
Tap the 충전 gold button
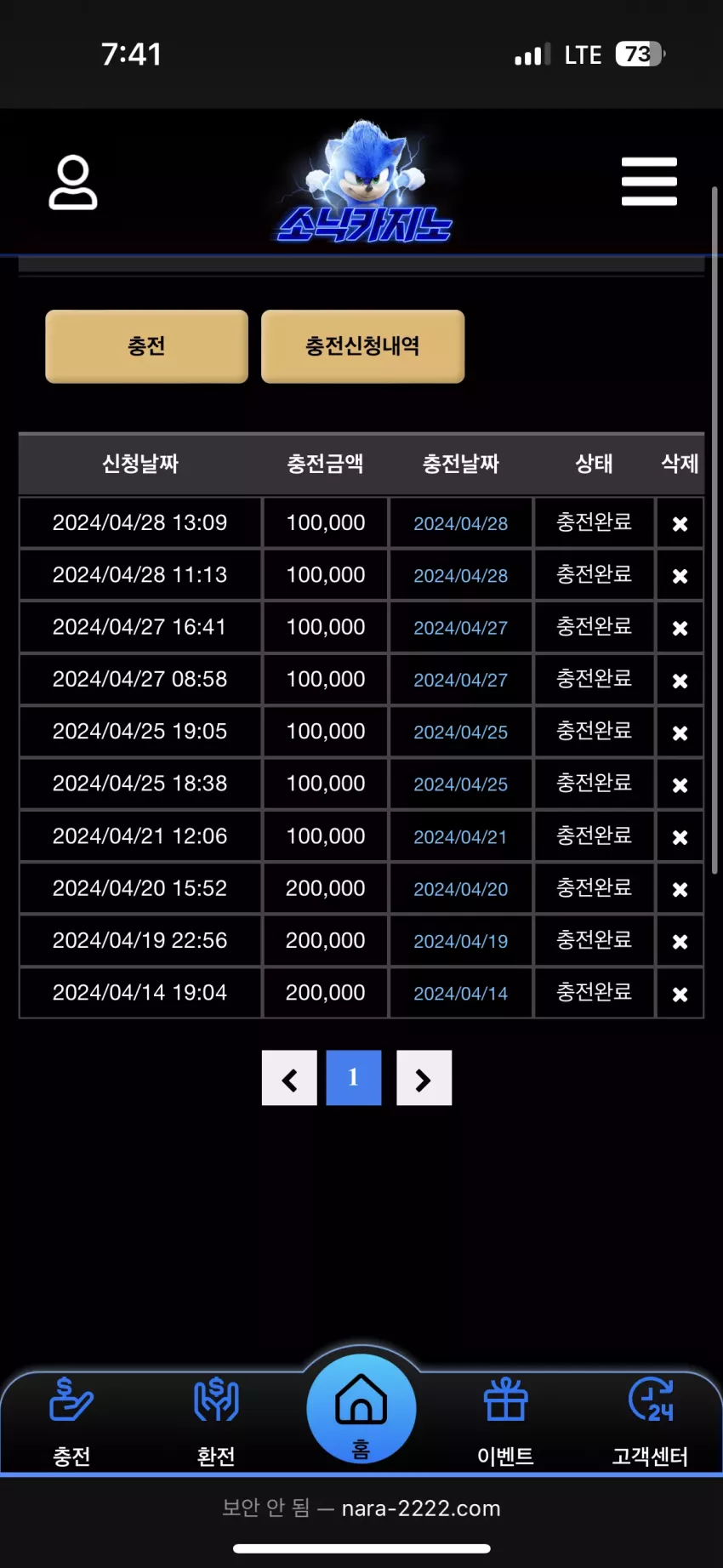(x=146, y=346)
